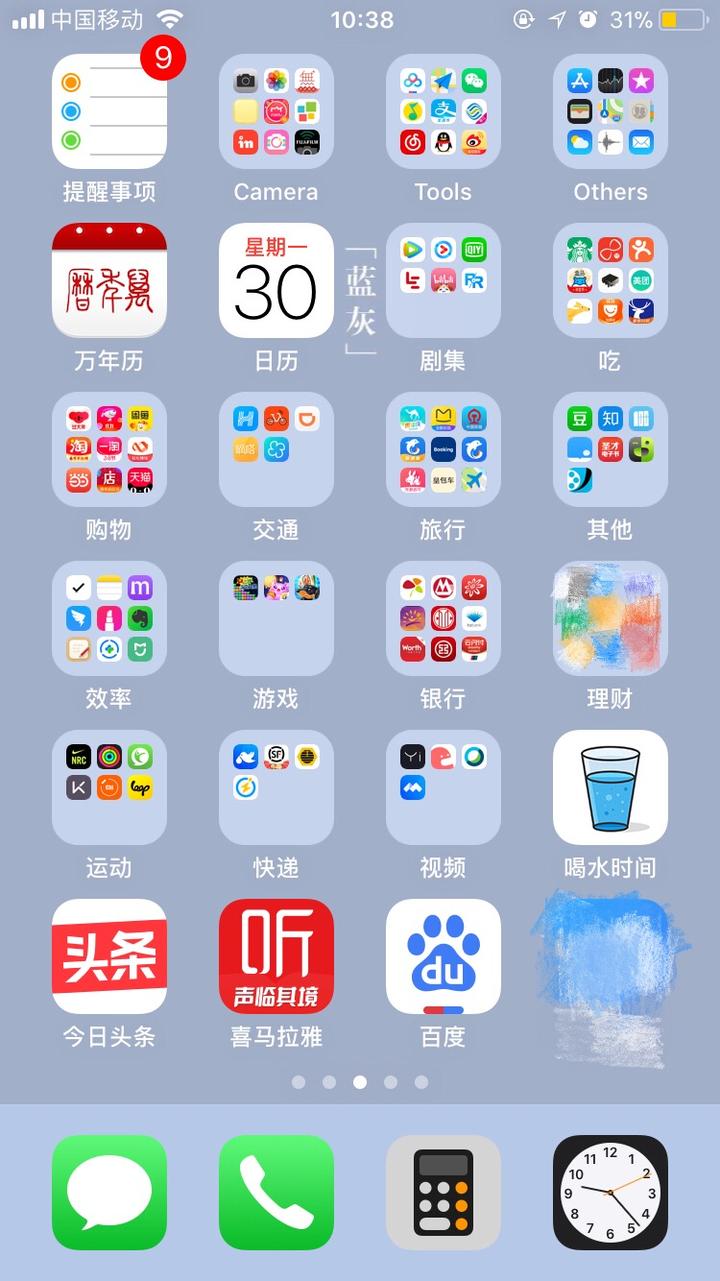Tap the fourth page indicator dot
The width and height of the screenshot is (720, 1281).
pos(391,1081)
